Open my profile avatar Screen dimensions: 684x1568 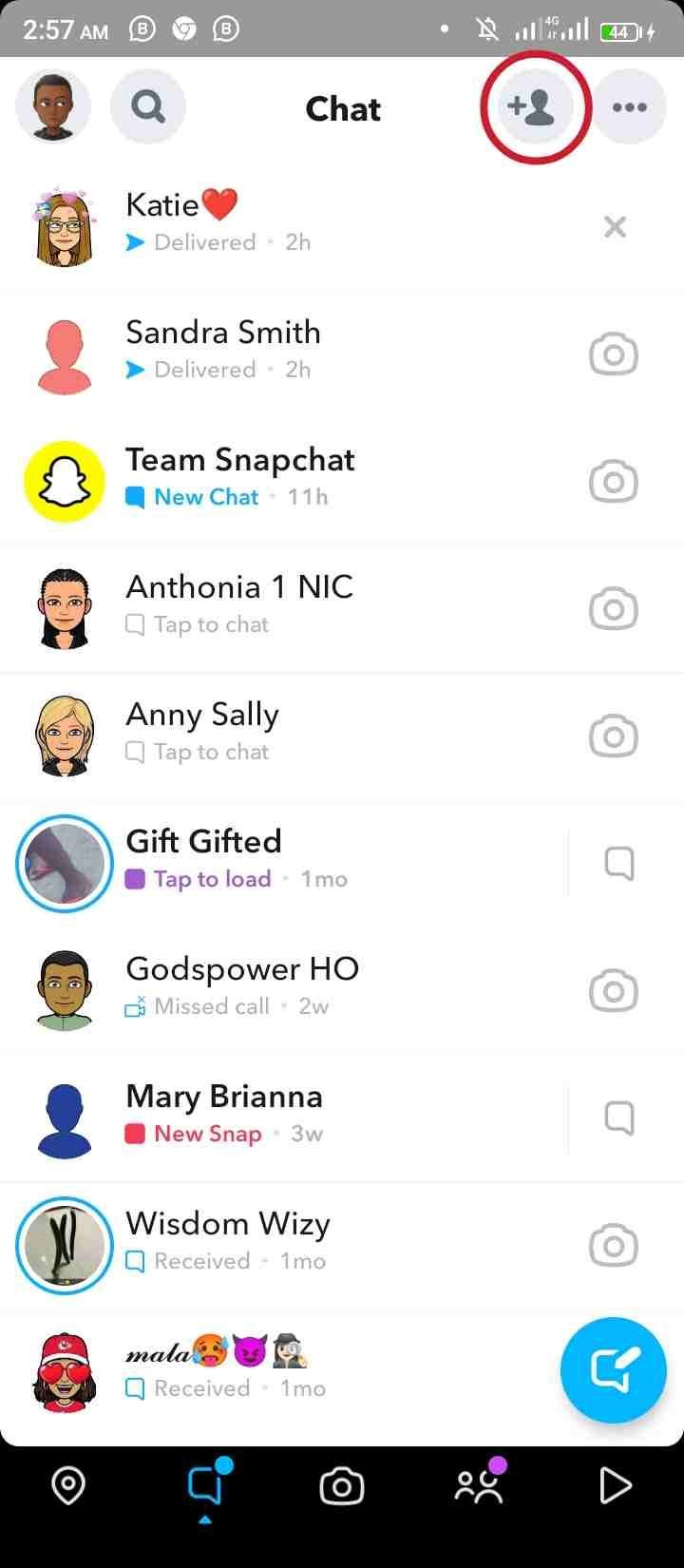coord(53,106)
